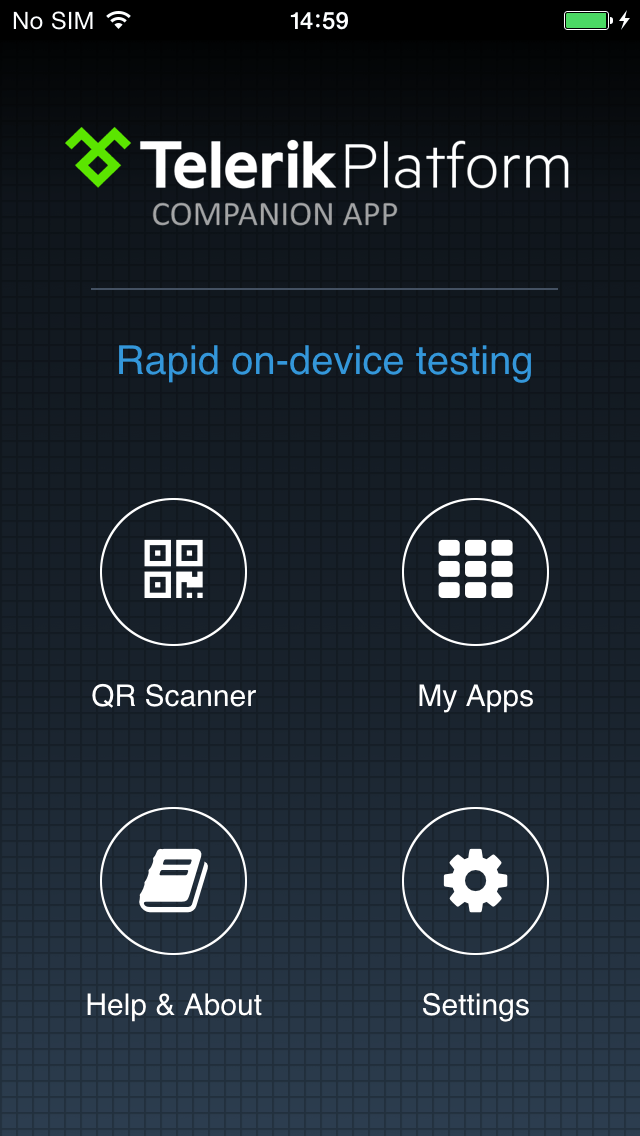The image size is (640, 1136).
Task: Open My Apps
Action: coord(475,572)
